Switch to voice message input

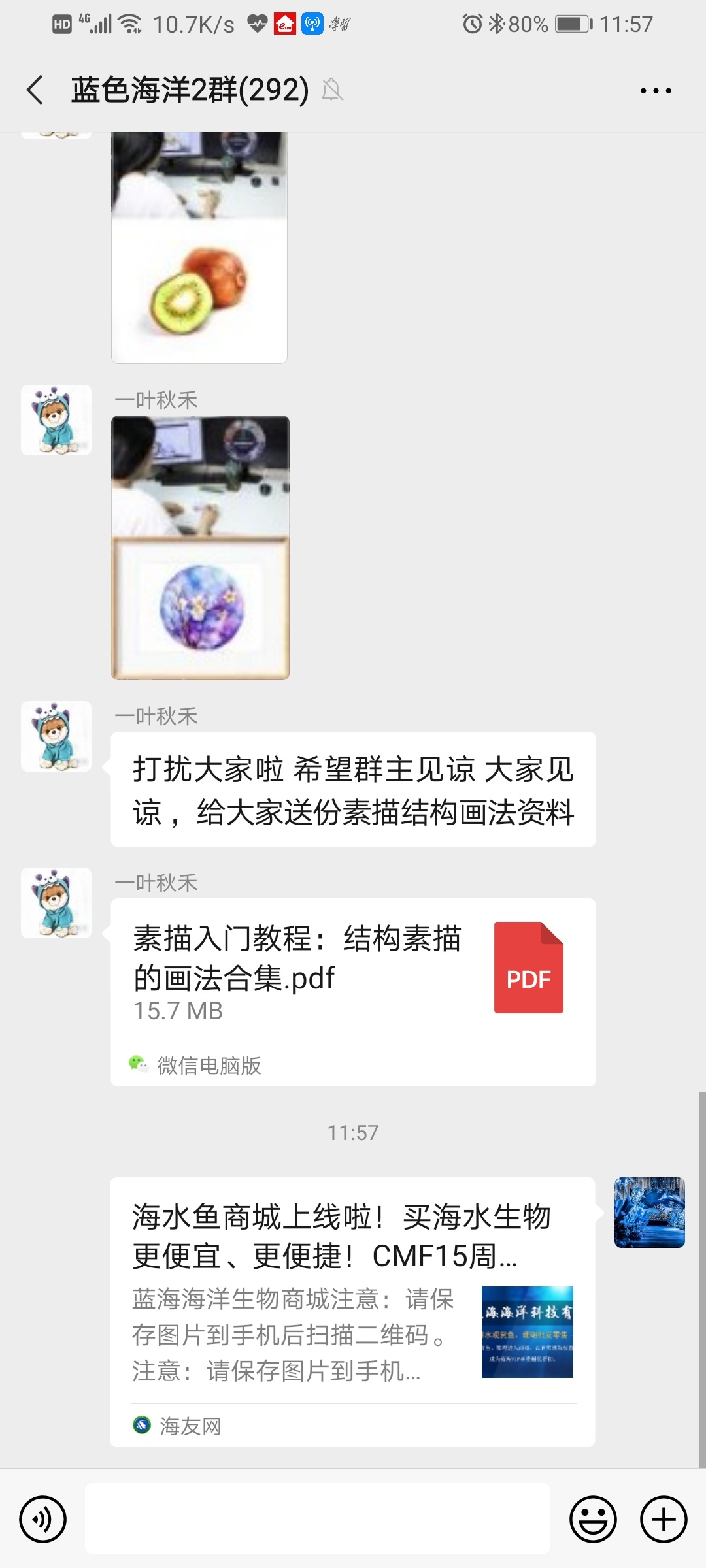[x=43, y=1519]
